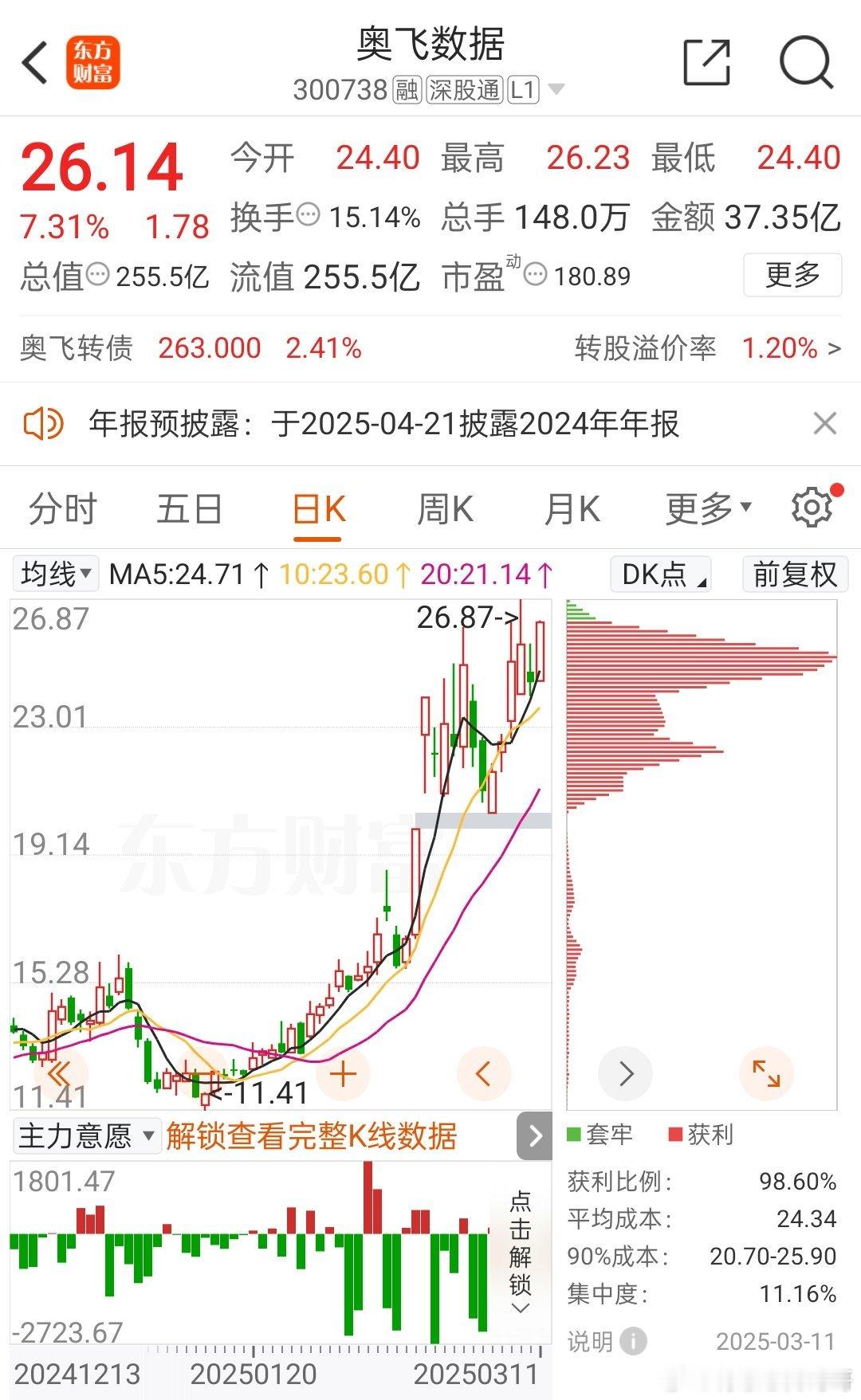Screen dimensions: 861x1400
Task: Open 奥飞转债 convertible bond details
Action: [431, 348]
